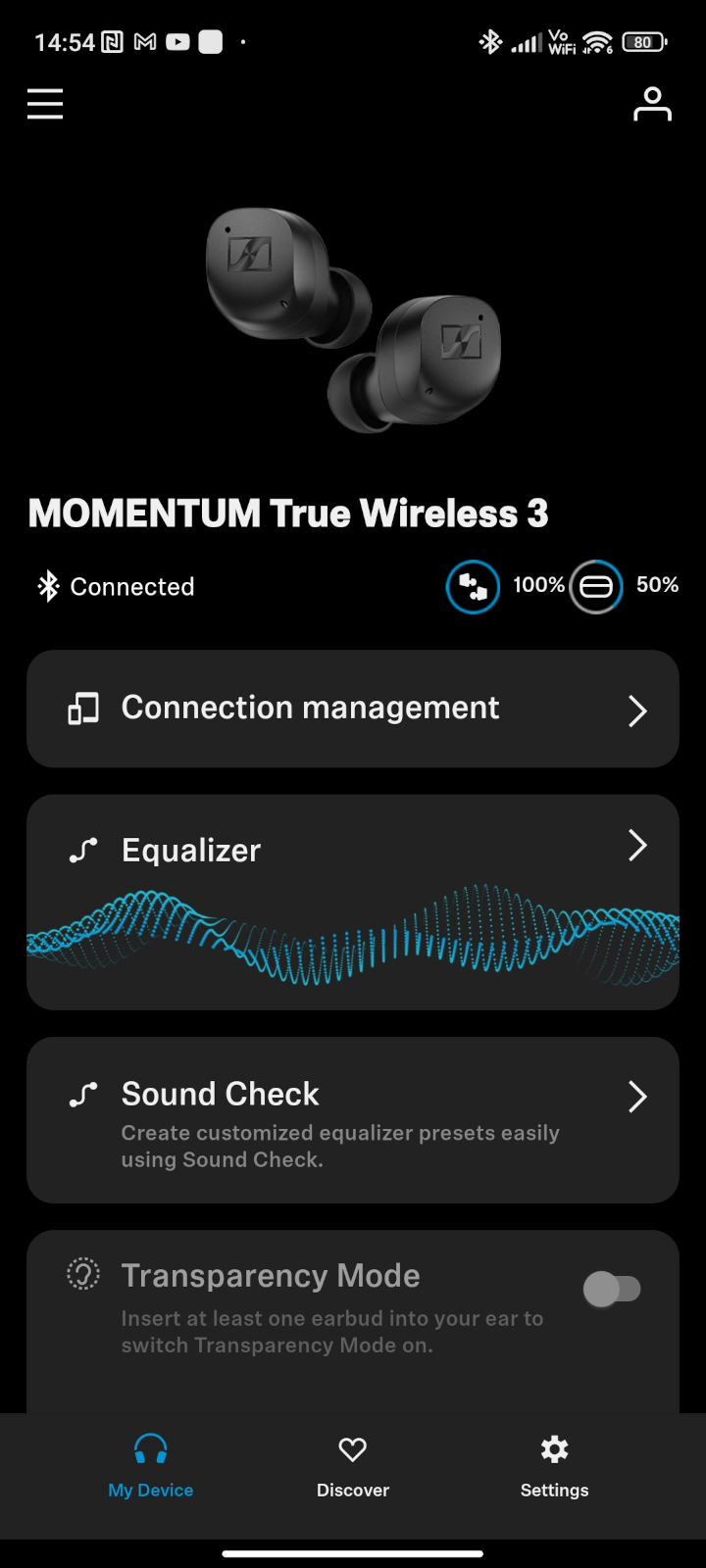This screenshot has width=706, height=1568.
Task: Start Sound Check
Action: click(x=353, y=1120)
